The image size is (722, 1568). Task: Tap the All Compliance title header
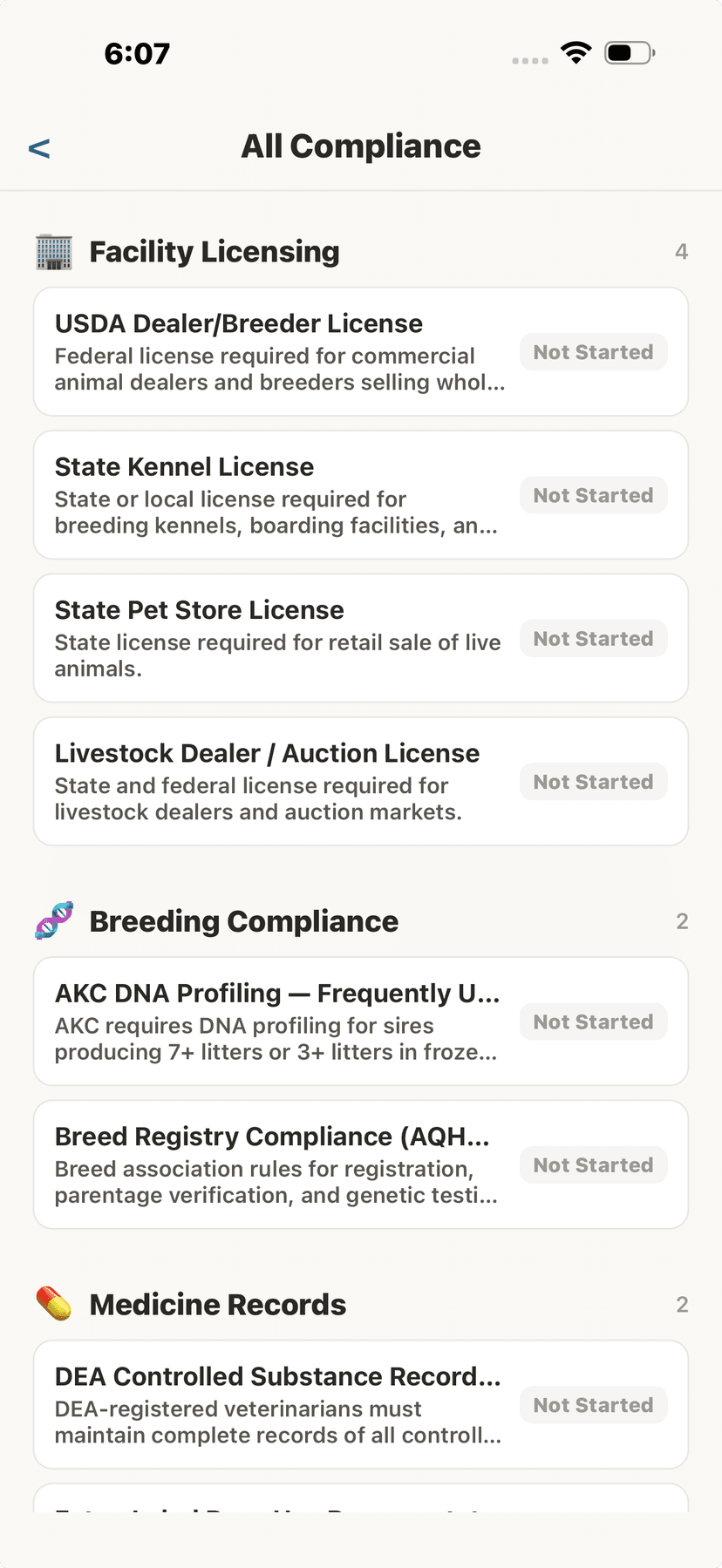tap(361, 146)
